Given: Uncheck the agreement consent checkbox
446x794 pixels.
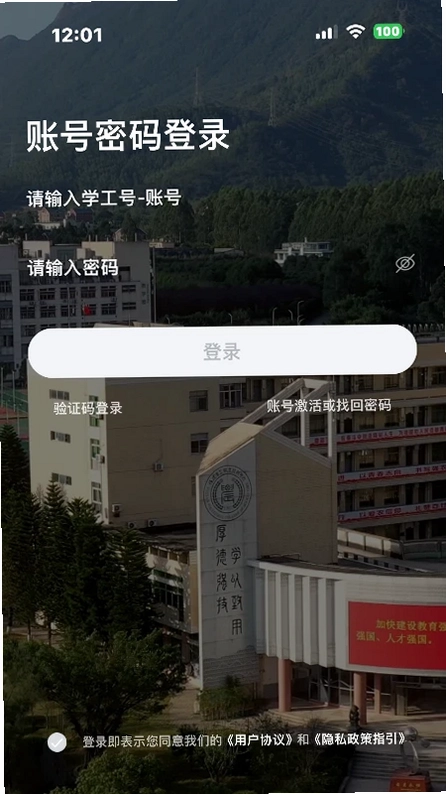Looking at the screenshot, I should point(57,743).
